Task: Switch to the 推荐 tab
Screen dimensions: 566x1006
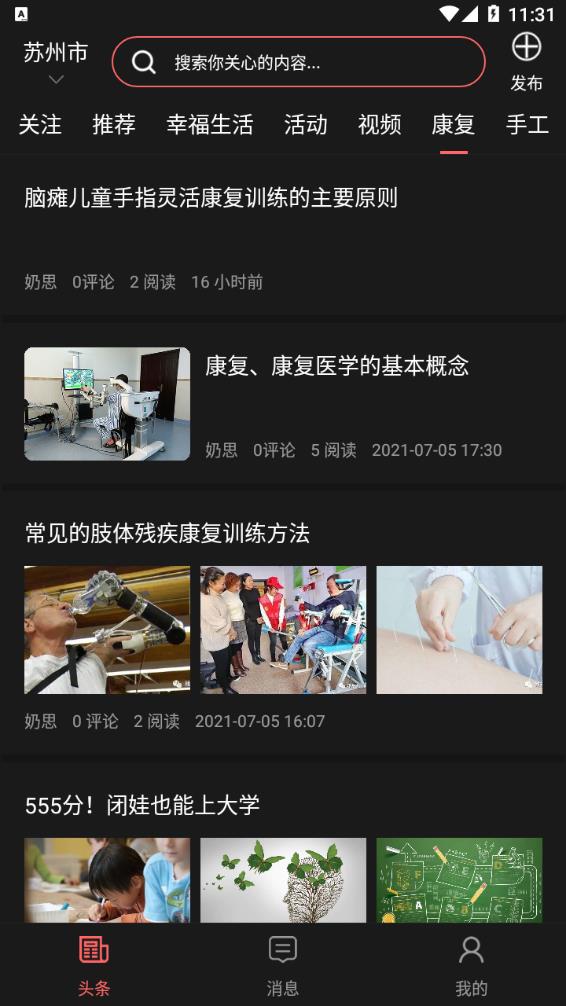Action: [114, 124]
